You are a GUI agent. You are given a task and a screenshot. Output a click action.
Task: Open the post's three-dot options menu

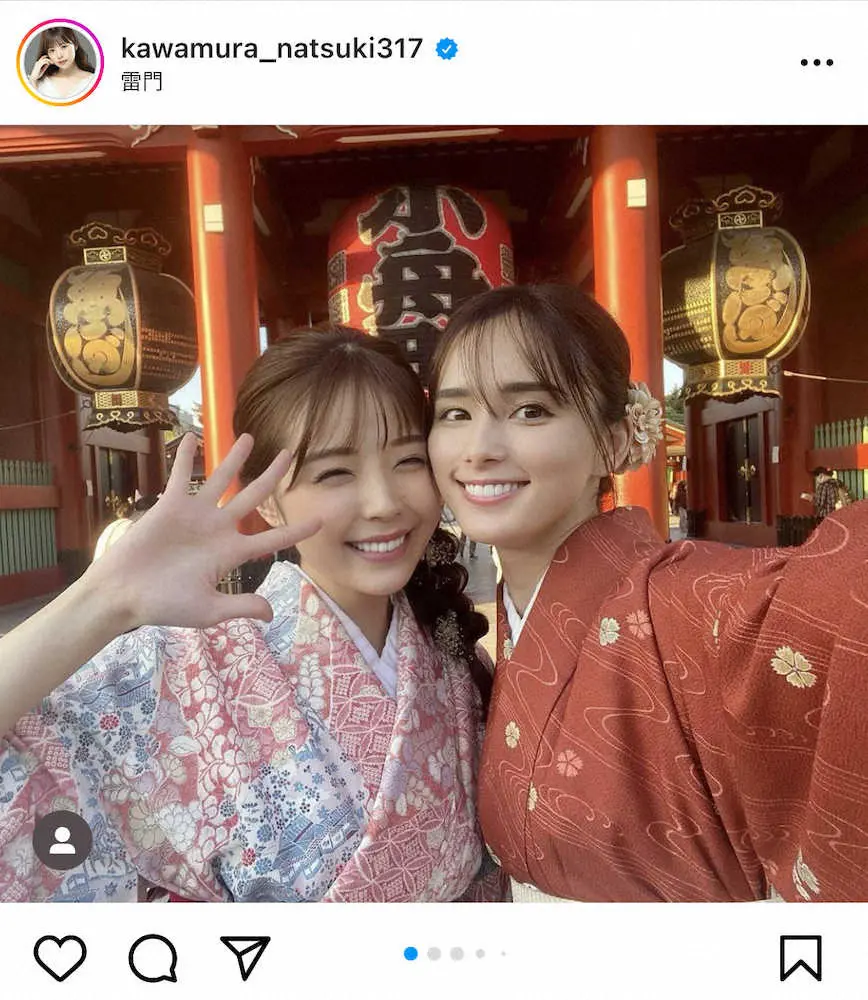[816, 62]
